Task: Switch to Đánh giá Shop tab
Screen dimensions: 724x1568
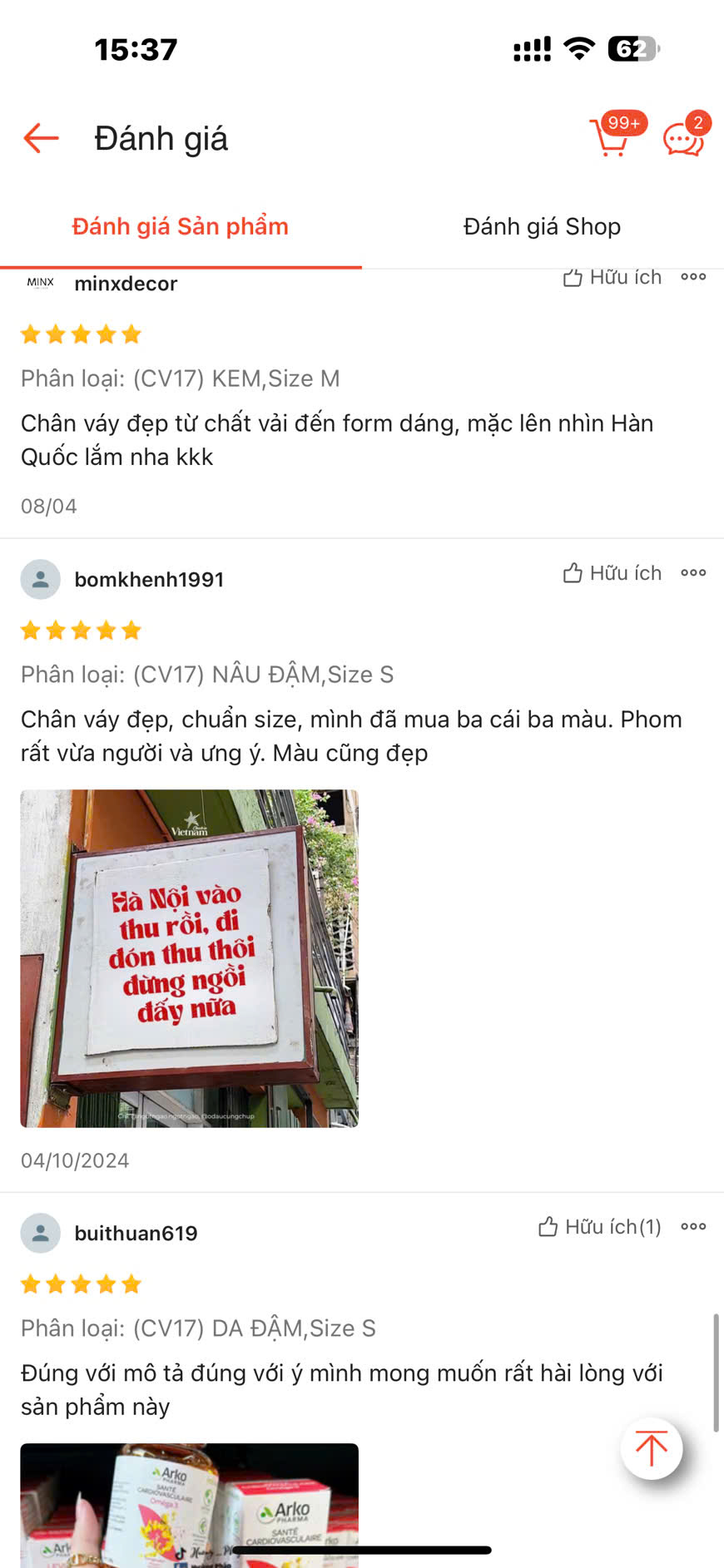Action: (x=542, y=226)
